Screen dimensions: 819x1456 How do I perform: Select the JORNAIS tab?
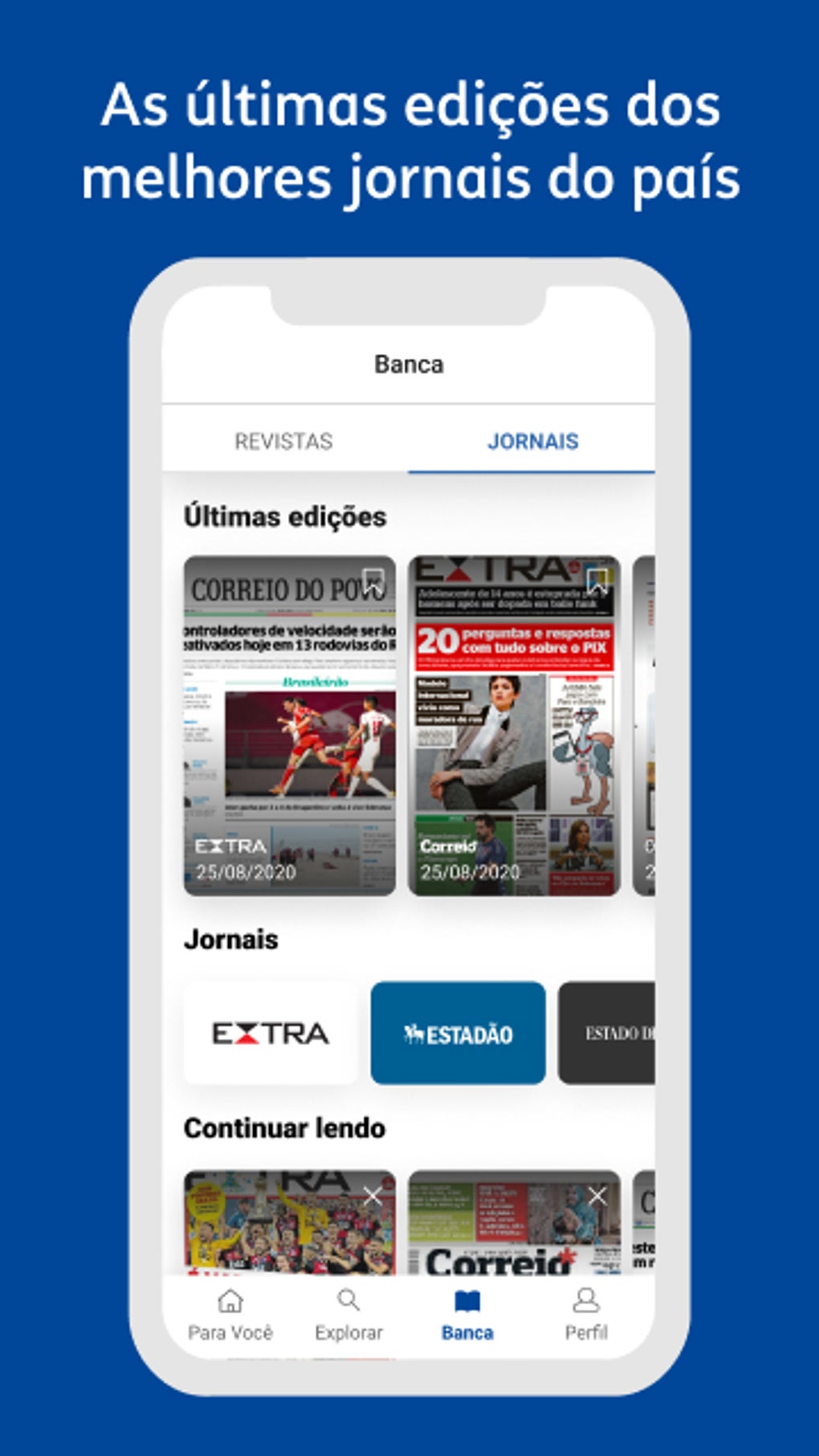click(533, 441)
